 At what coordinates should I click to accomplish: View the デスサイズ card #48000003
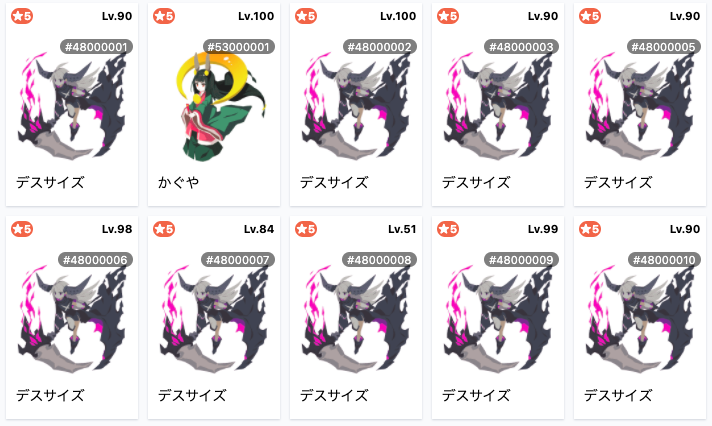tap(497, 105)
